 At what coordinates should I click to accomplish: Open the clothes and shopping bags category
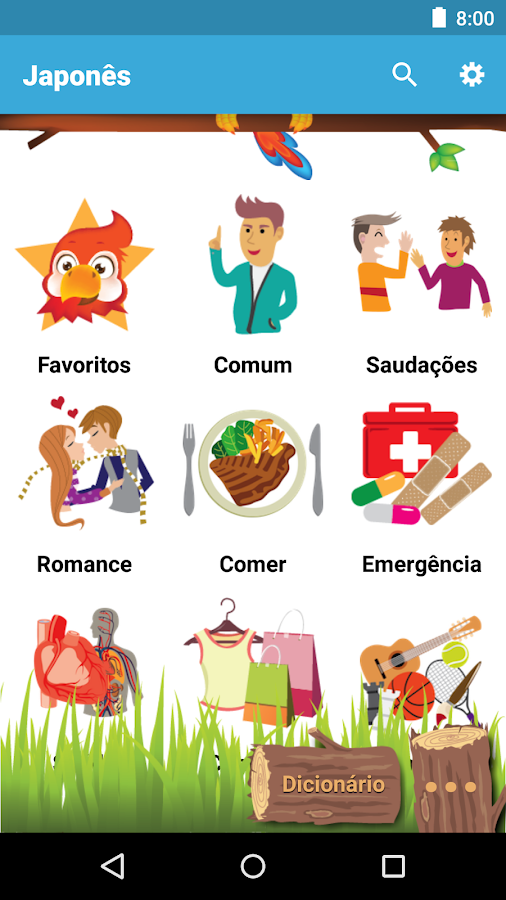[252, 660]
